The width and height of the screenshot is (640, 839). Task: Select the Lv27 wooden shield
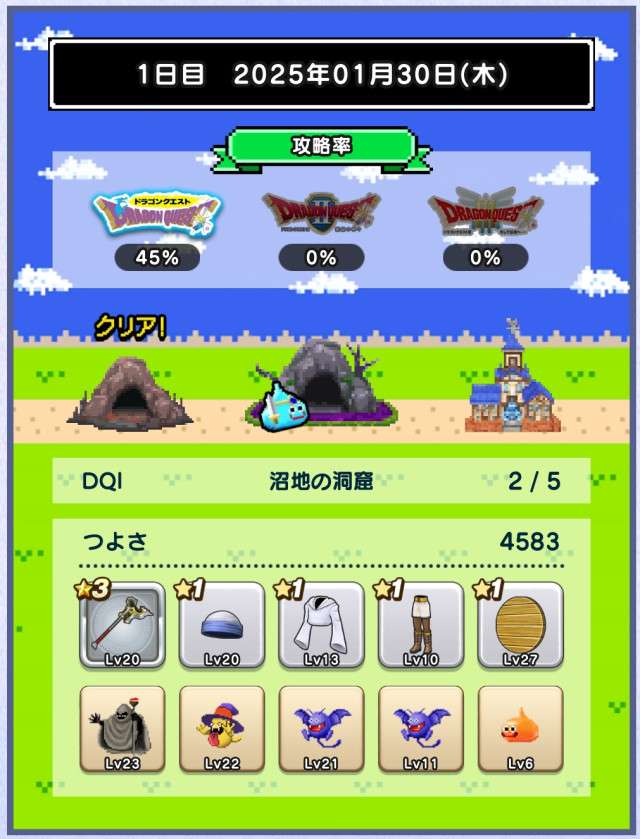[x=520, y=625]
